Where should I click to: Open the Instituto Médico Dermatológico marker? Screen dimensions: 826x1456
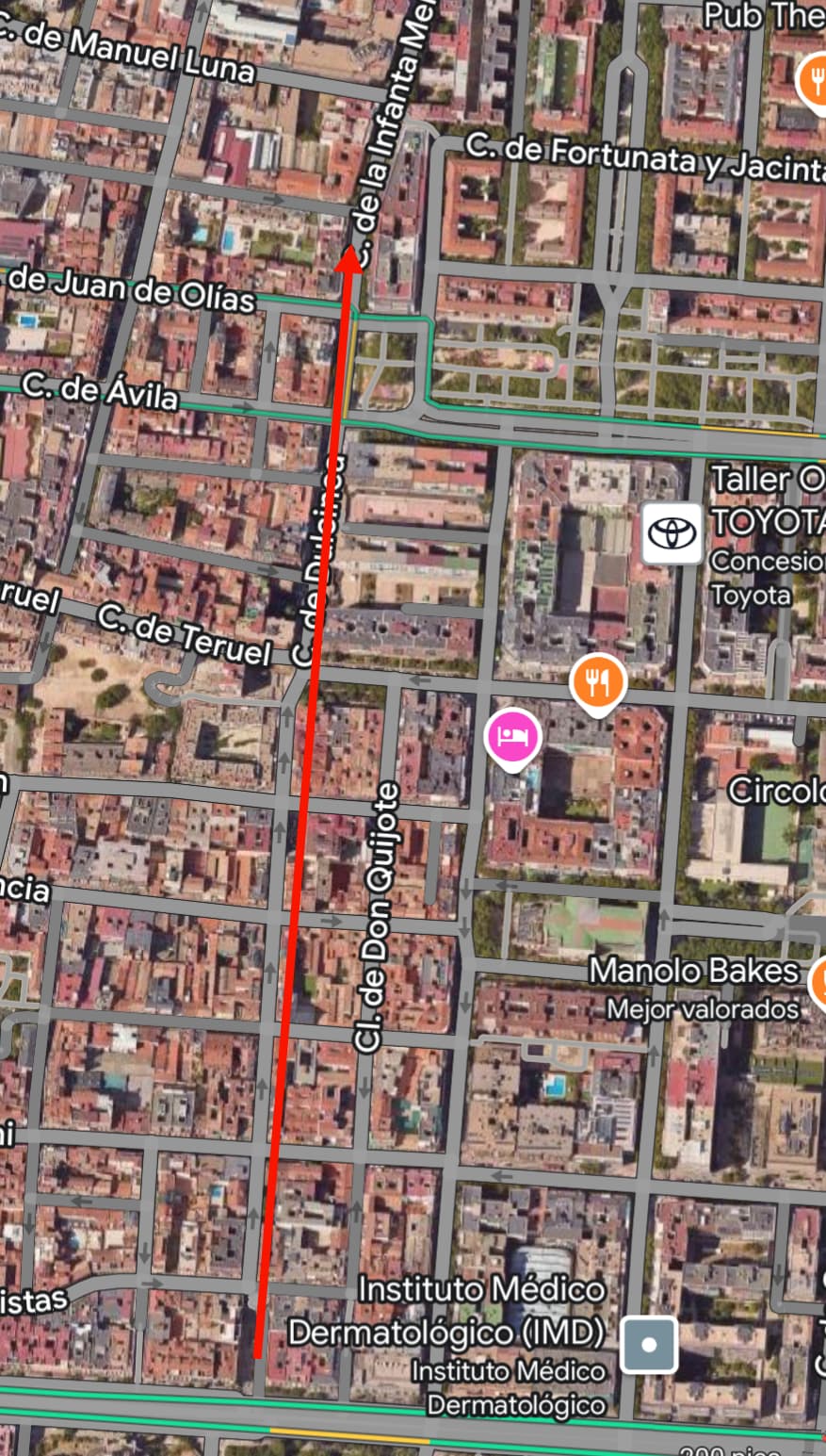(x=649, y=1345)
